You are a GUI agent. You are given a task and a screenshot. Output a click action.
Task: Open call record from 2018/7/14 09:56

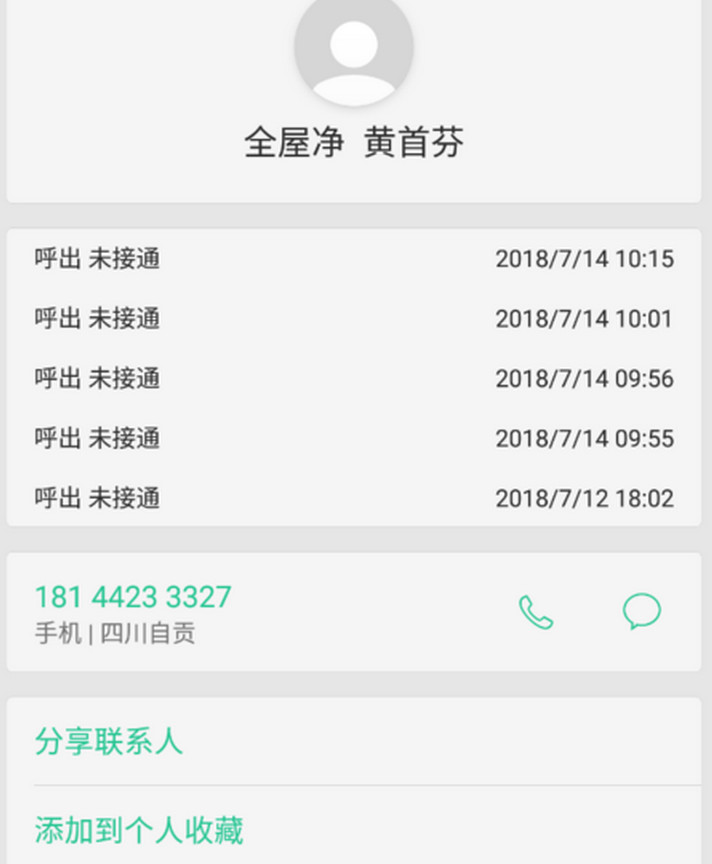[354, 379]
